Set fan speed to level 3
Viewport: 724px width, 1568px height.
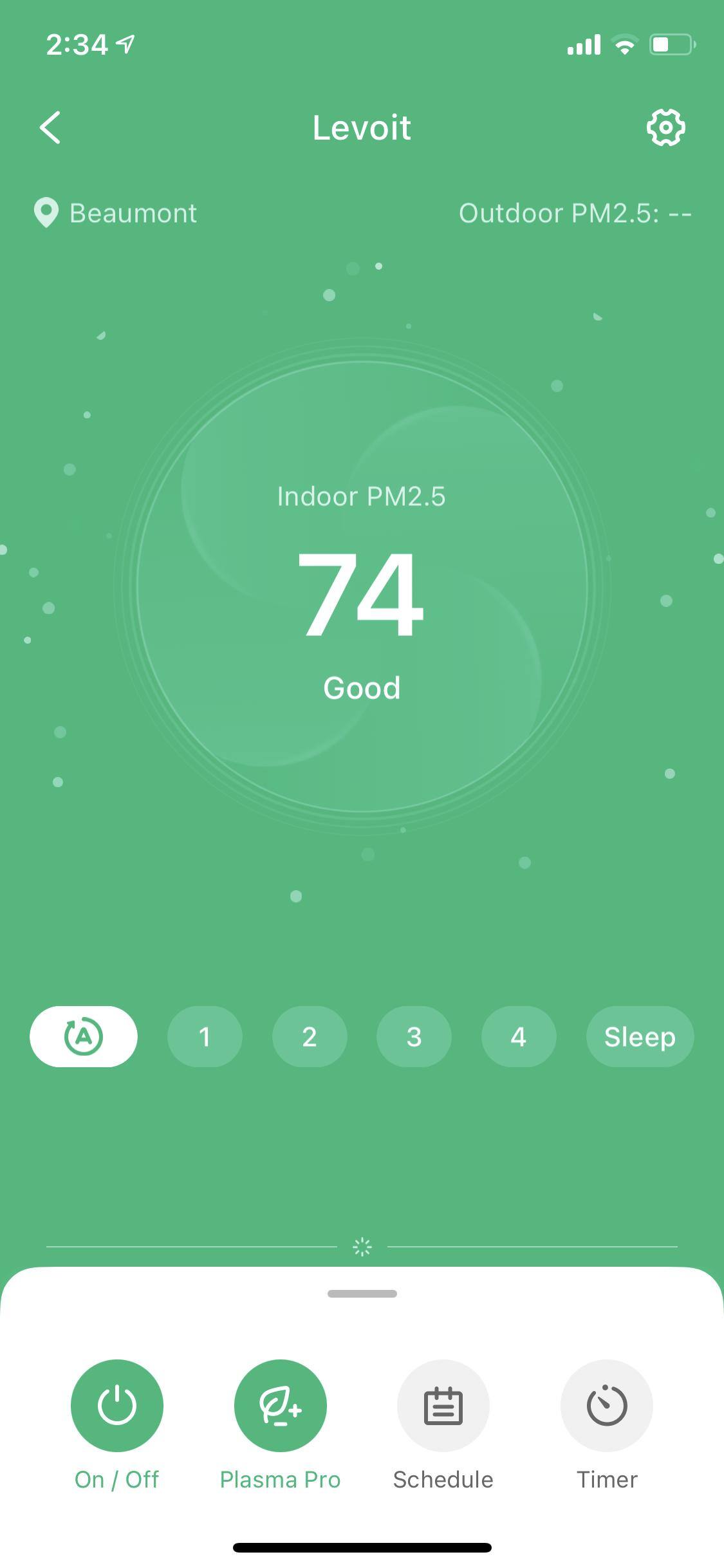[414, 1036]
